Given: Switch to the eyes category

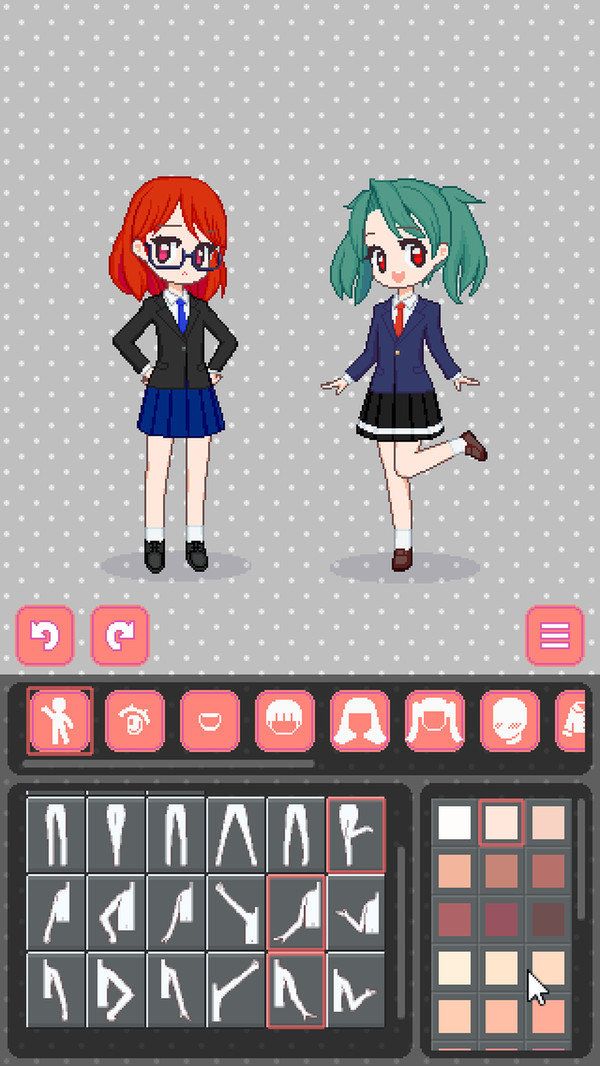Looking at the screenshot, I should point(135,720).
